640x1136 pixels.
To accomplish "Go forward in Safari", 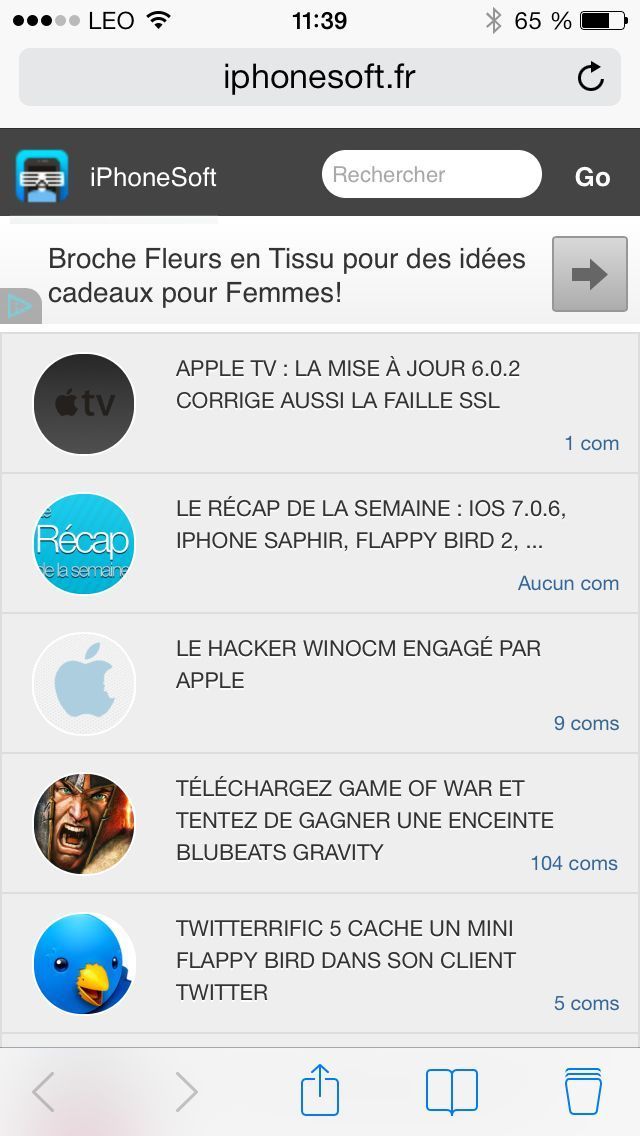I will [x=186, y=1092].
